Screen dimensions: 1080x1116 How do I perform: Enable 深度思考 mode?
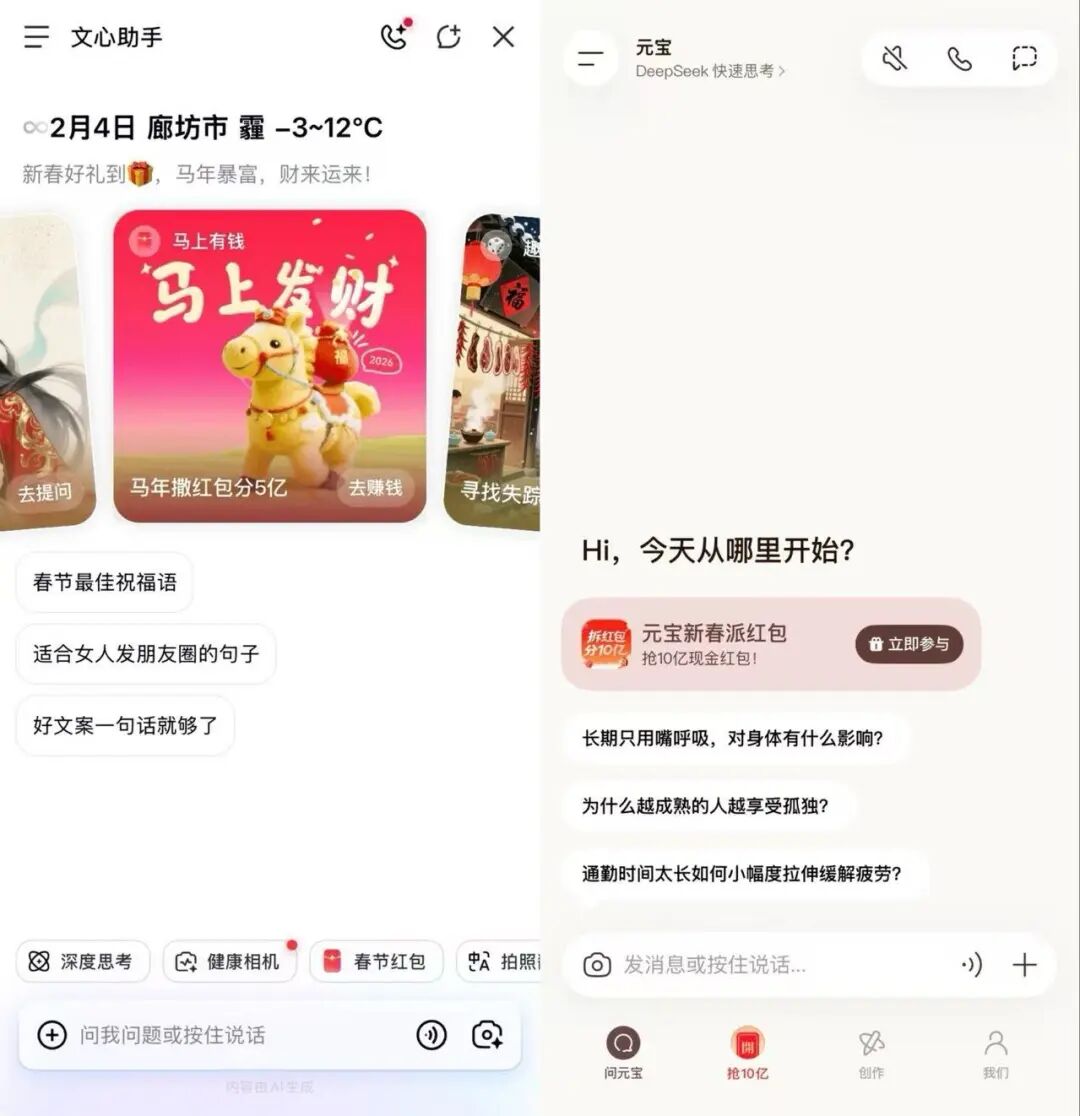point(83,962)
